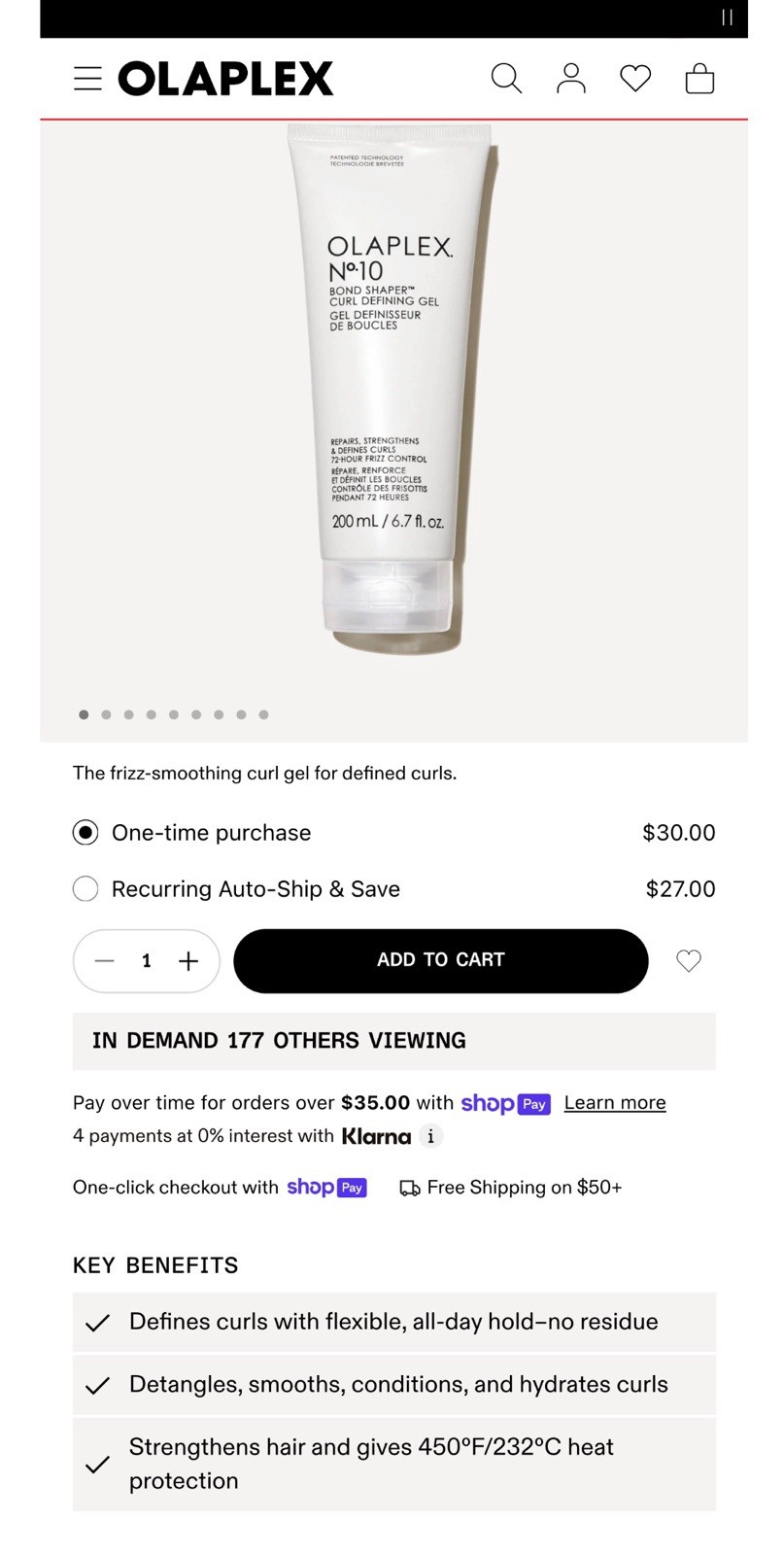
Task: Jump to second product image dot
Action: (x=106, y=714)
